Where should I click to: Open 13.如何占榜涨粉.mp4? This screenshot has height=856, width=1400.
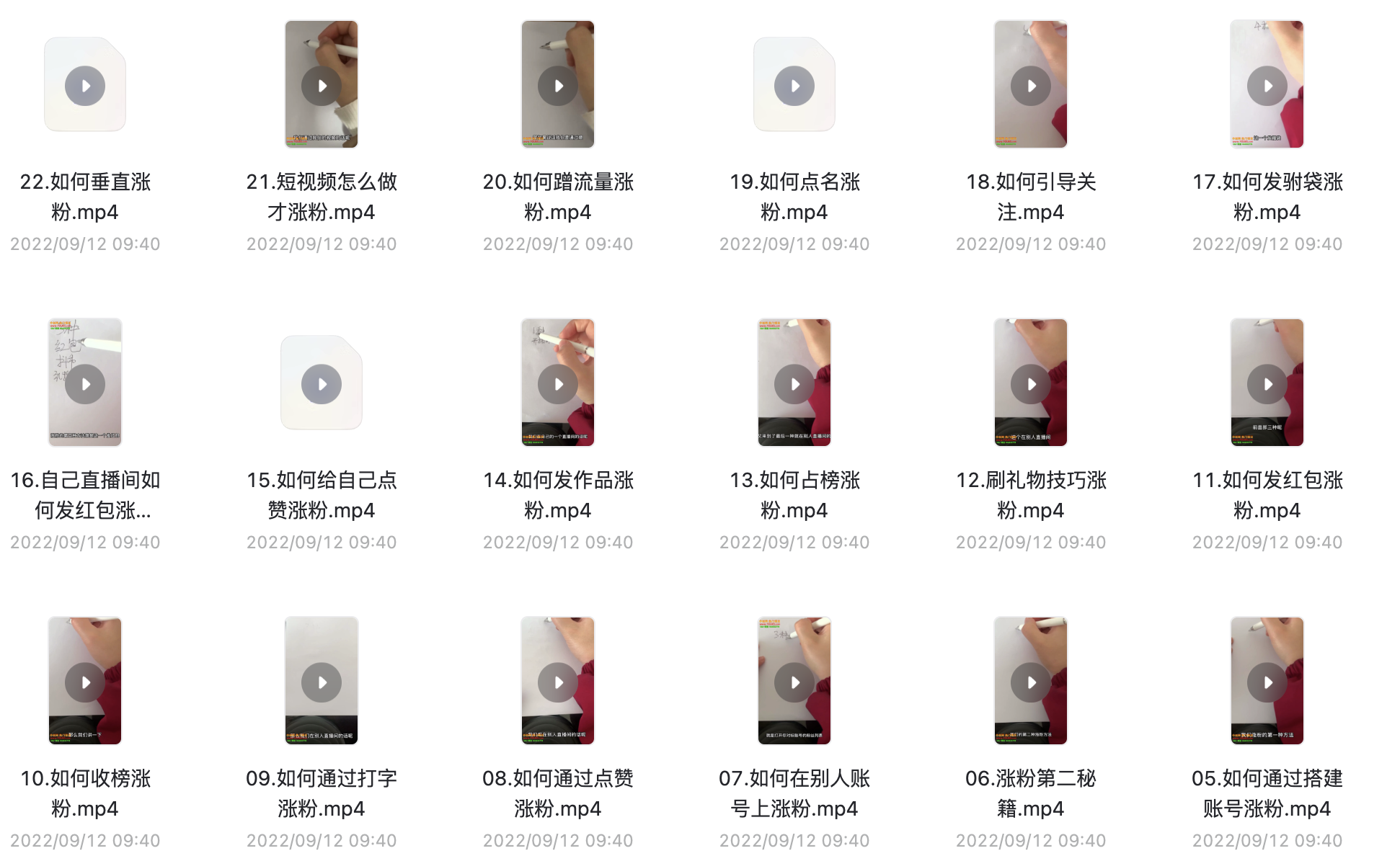tap(794, 384)
